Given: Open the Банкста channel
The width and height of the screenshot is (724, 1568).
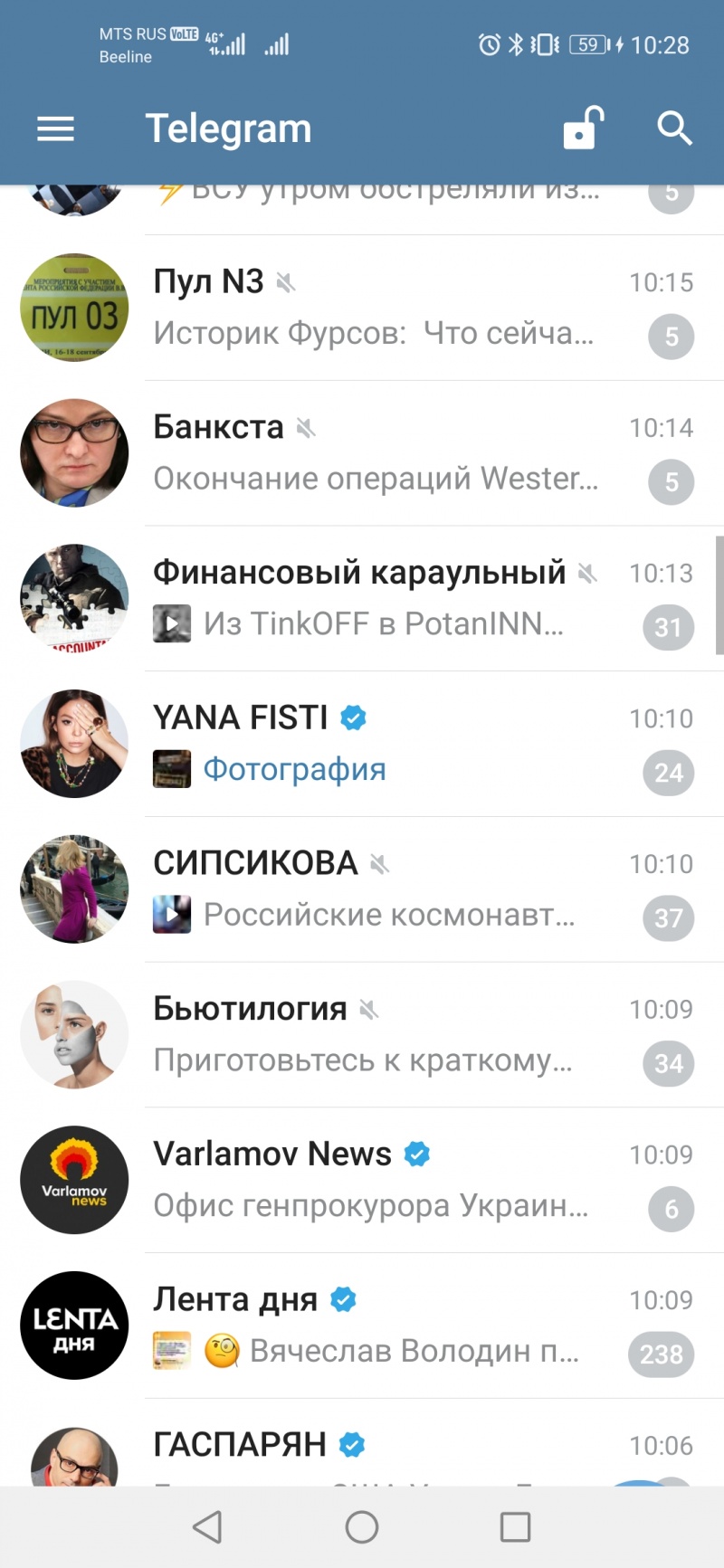Looking at the screenshot, I should tap(362, 453).
